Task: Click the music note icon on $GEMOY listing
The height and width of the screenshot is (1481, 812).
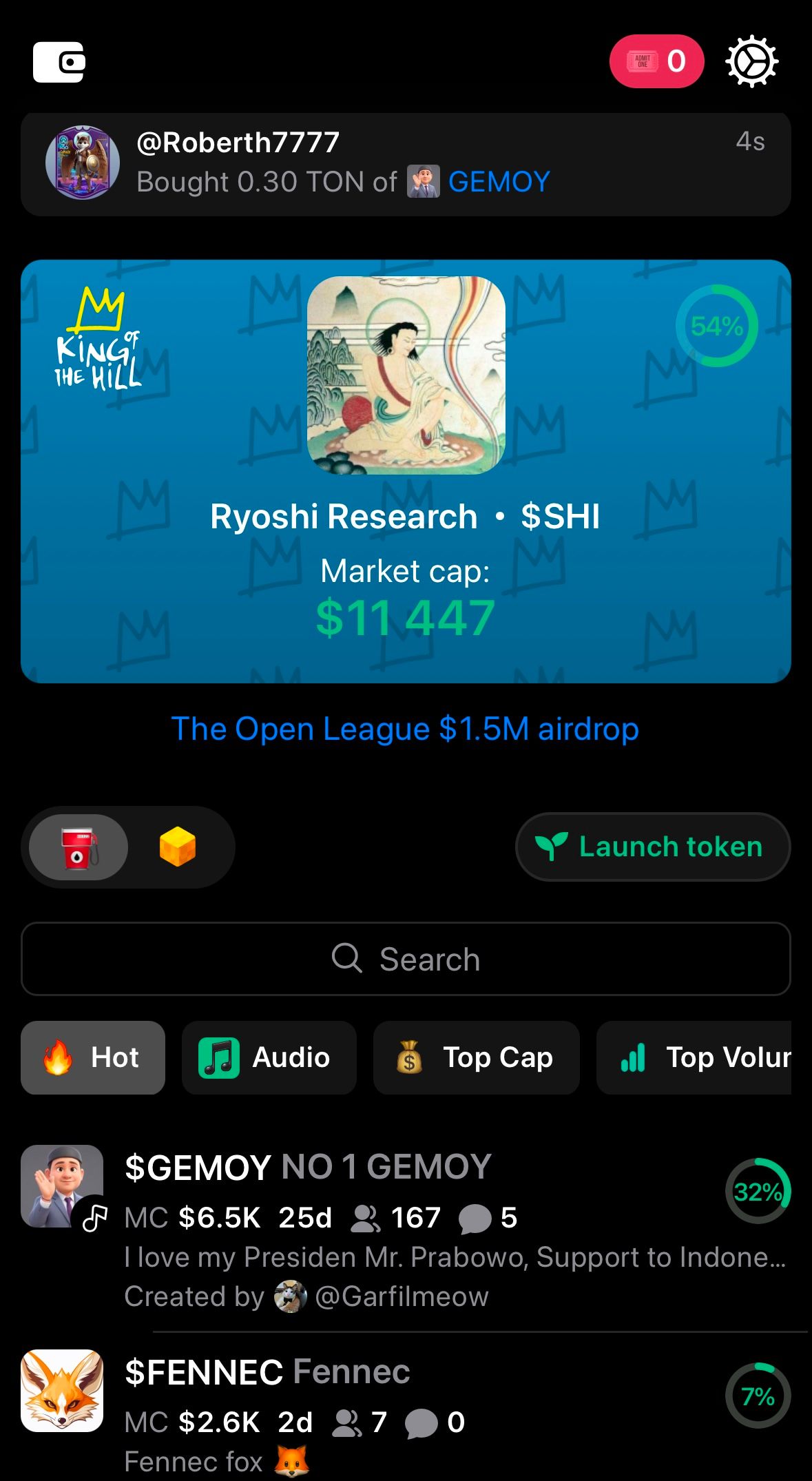Action: pos(96,1220)
